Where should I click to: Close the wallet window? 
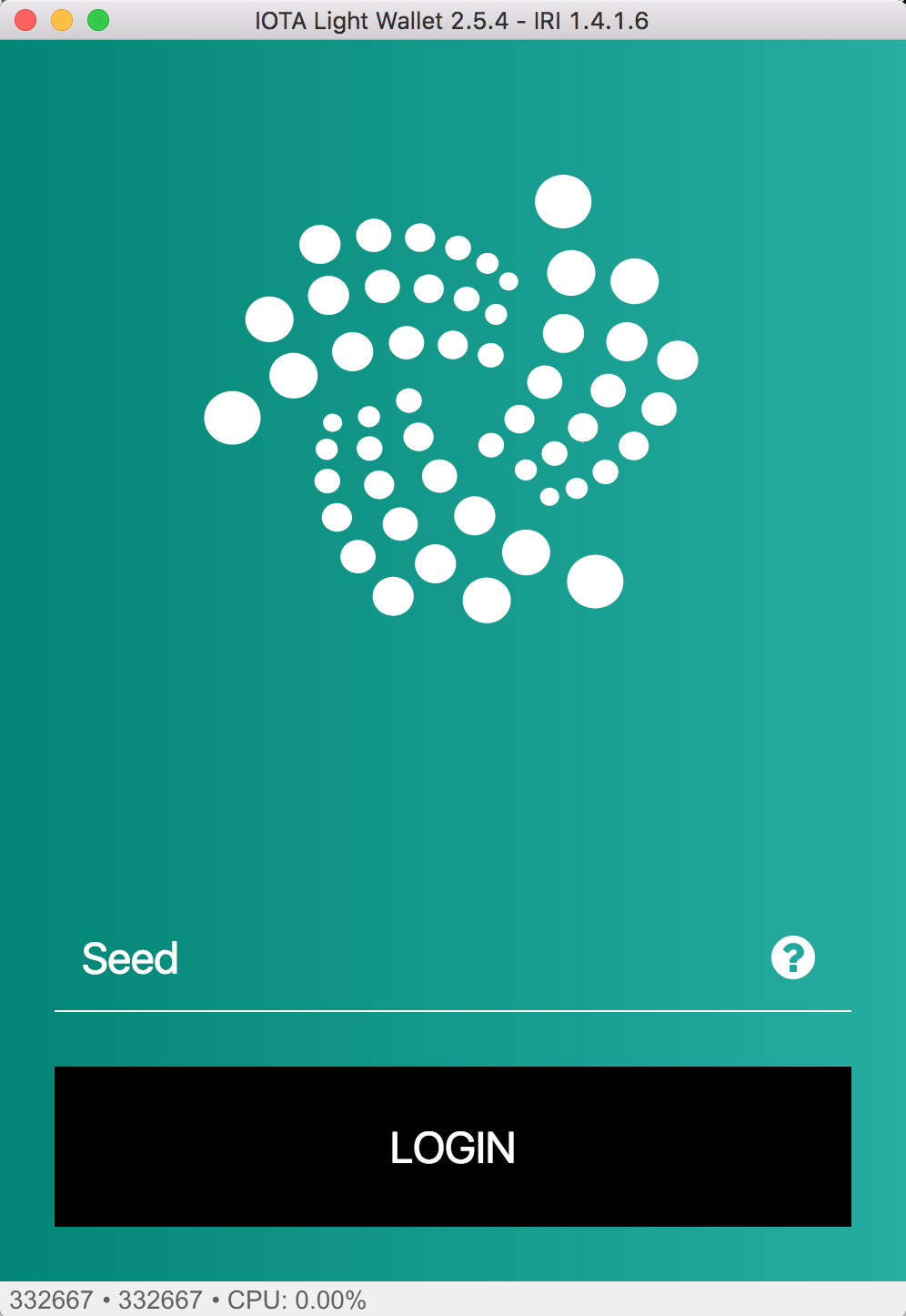[x=25, y=20]
